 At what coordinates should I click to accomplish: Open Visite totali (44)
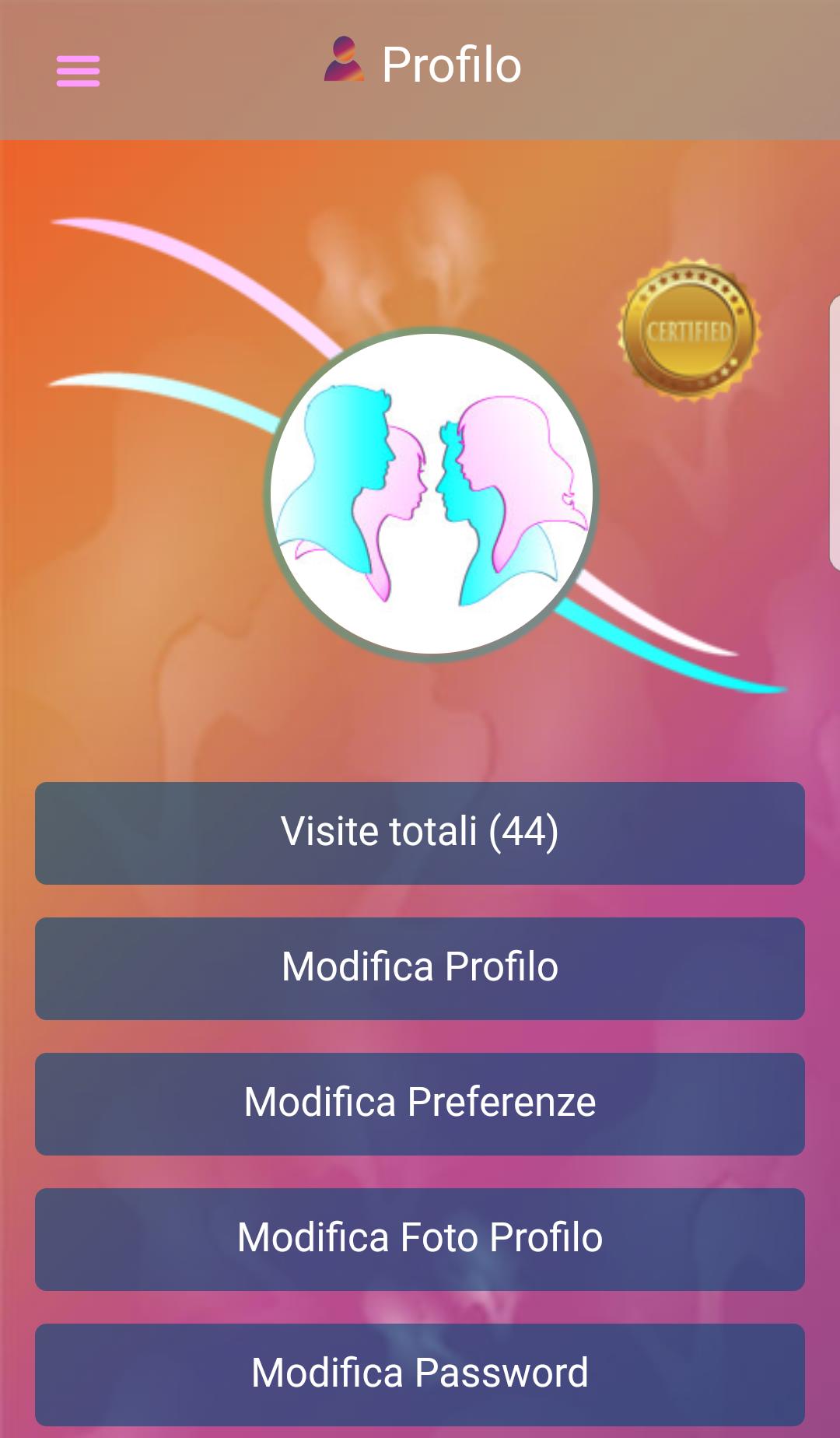[x=420, y=833]
